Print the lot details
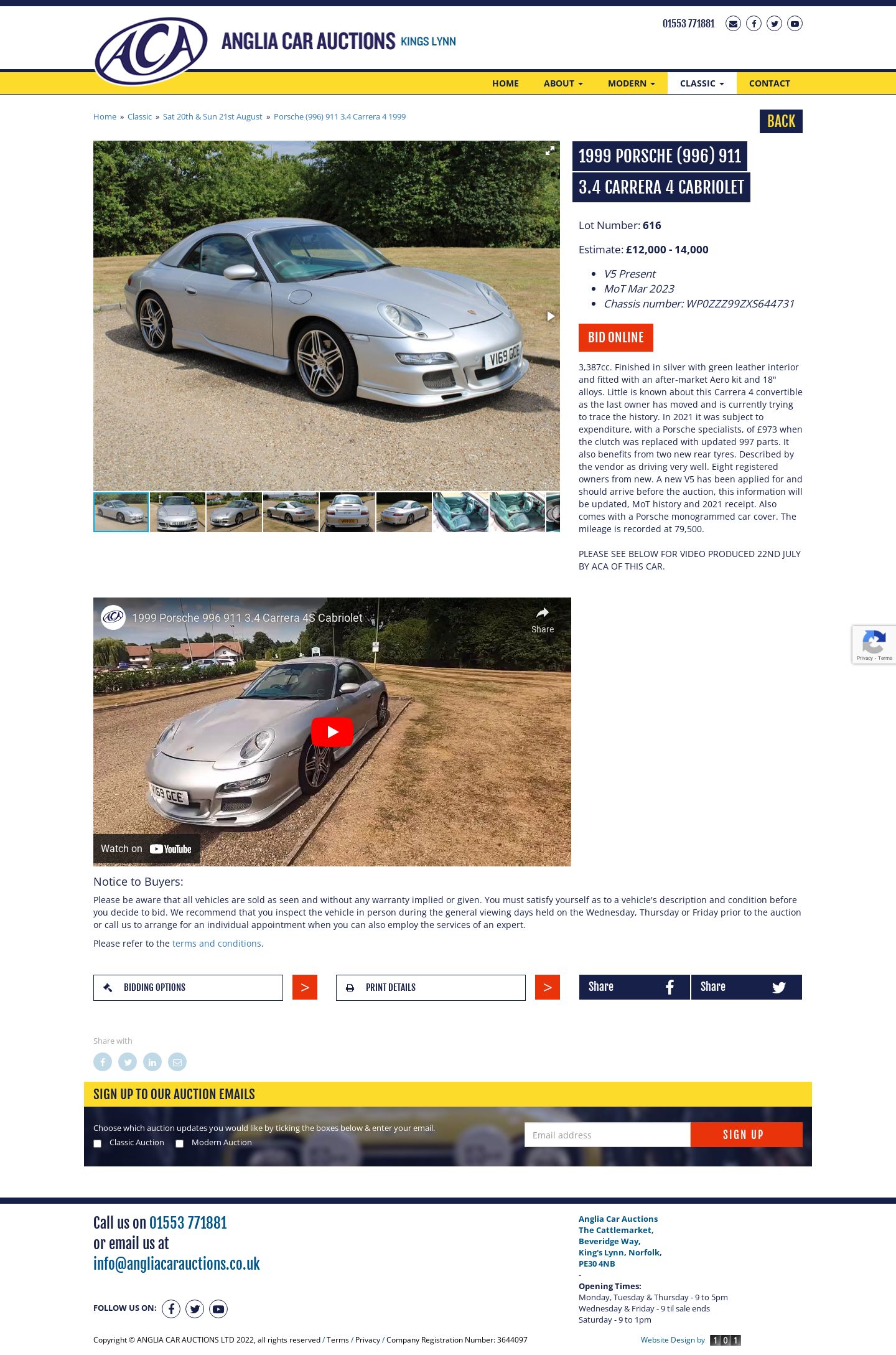896x1355 pixels. point(431,988)
